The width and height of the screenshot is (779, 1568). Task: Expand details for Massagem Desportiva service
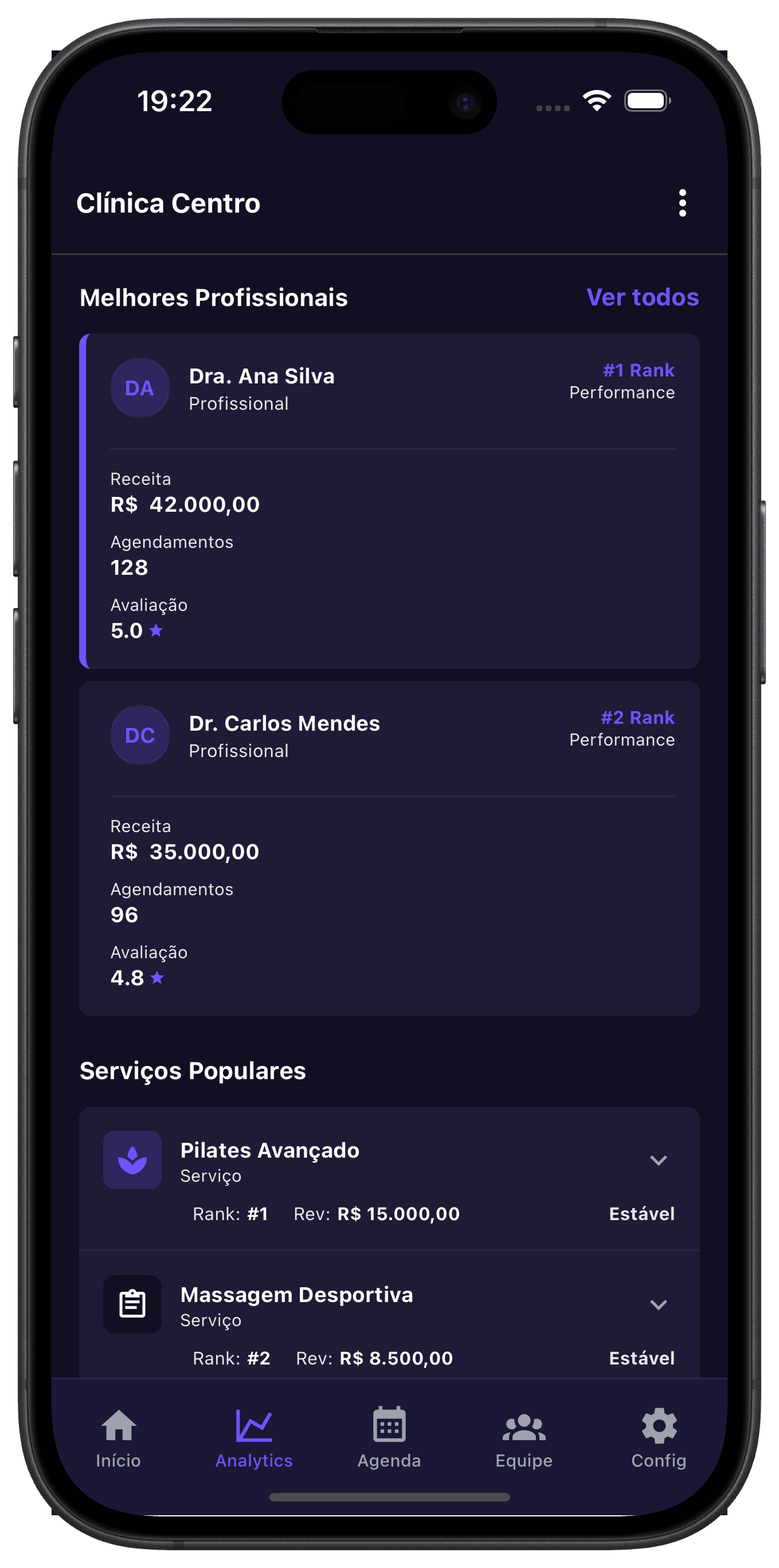pos(660,1305)
